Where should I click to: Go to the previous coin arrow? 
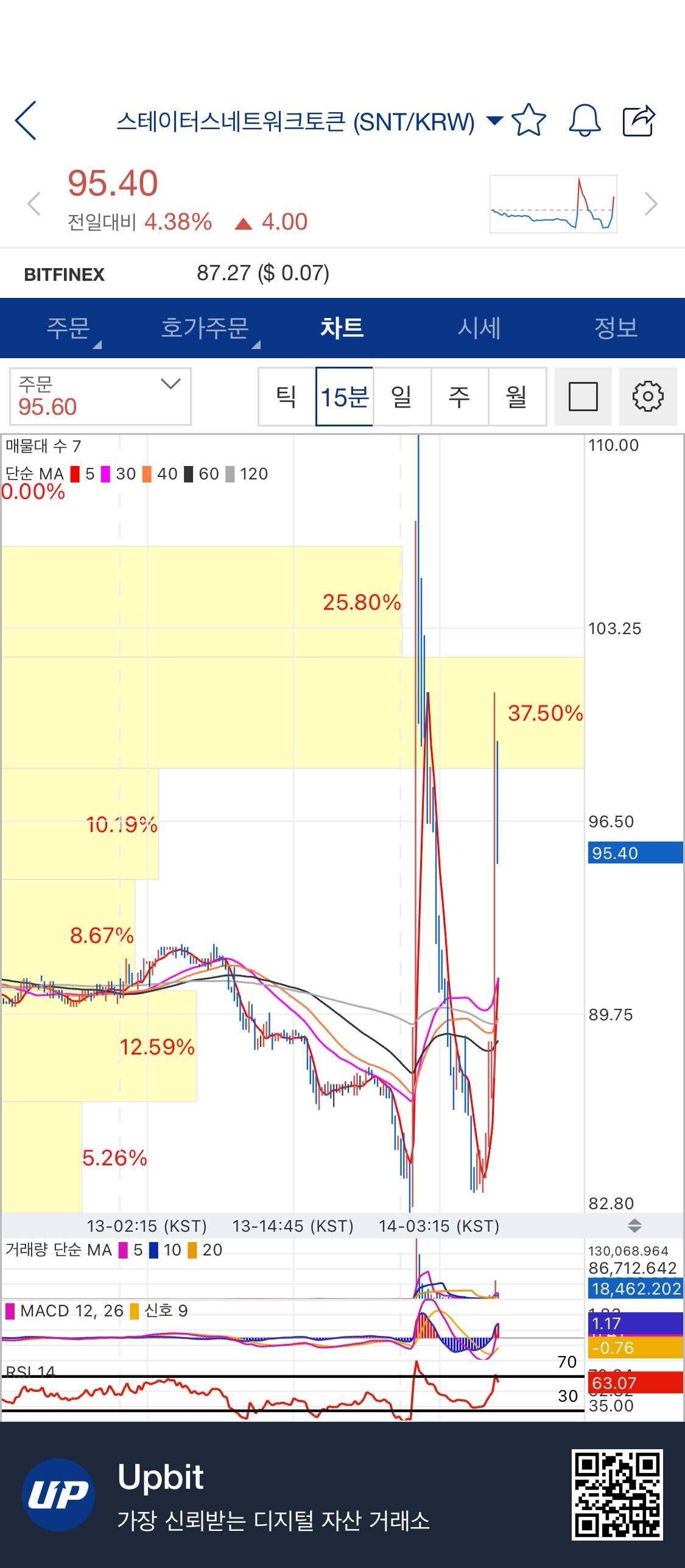click(x=34, y=204)
